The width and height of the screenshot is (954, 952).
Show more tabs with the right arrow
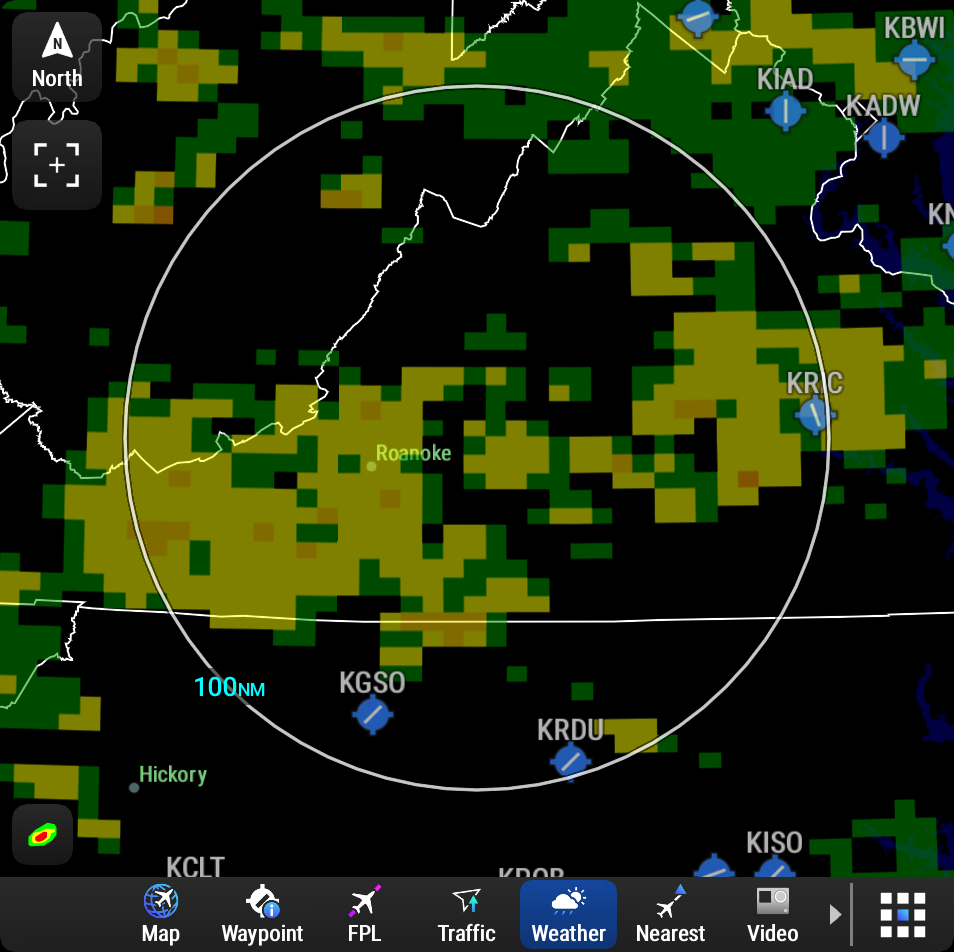835,914
